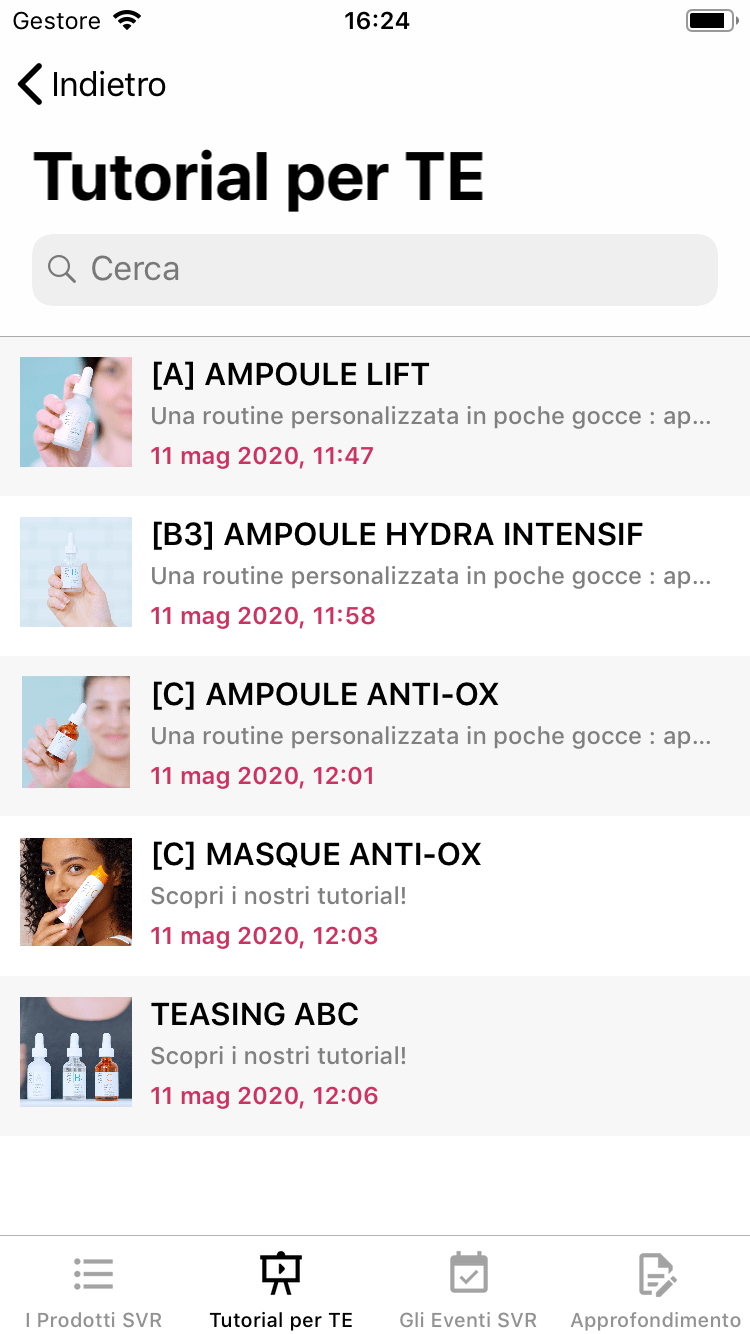This screenshot has height=1334, width=750.
Task: Select the Tutorial per TE easel icon
Action: click(x=280, y=1273)
